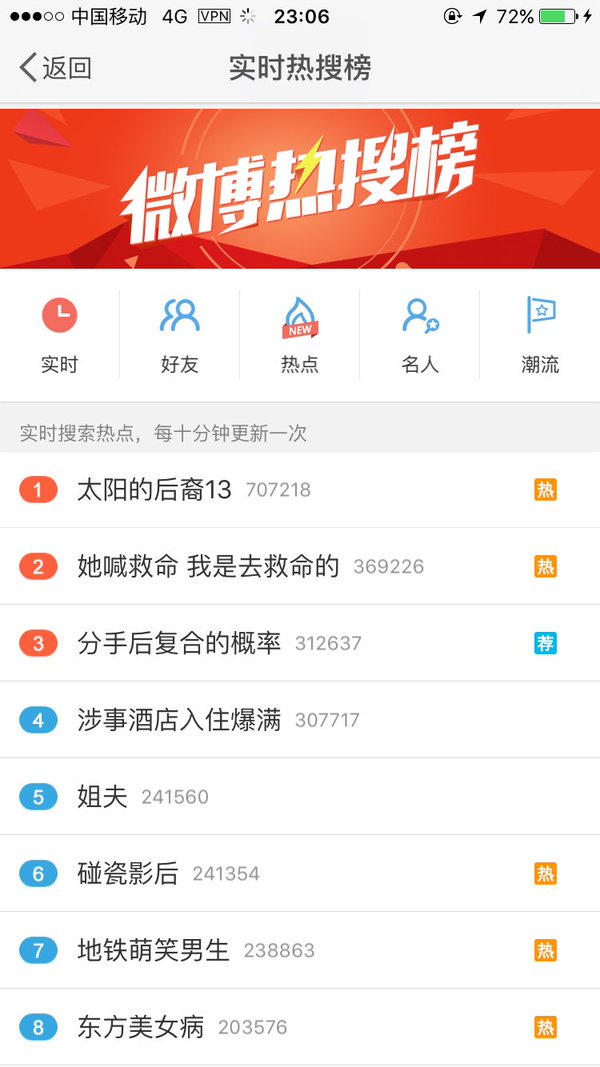
Task: Open the topic 涉事酒店入住爆满
Action: coord(179,720)
